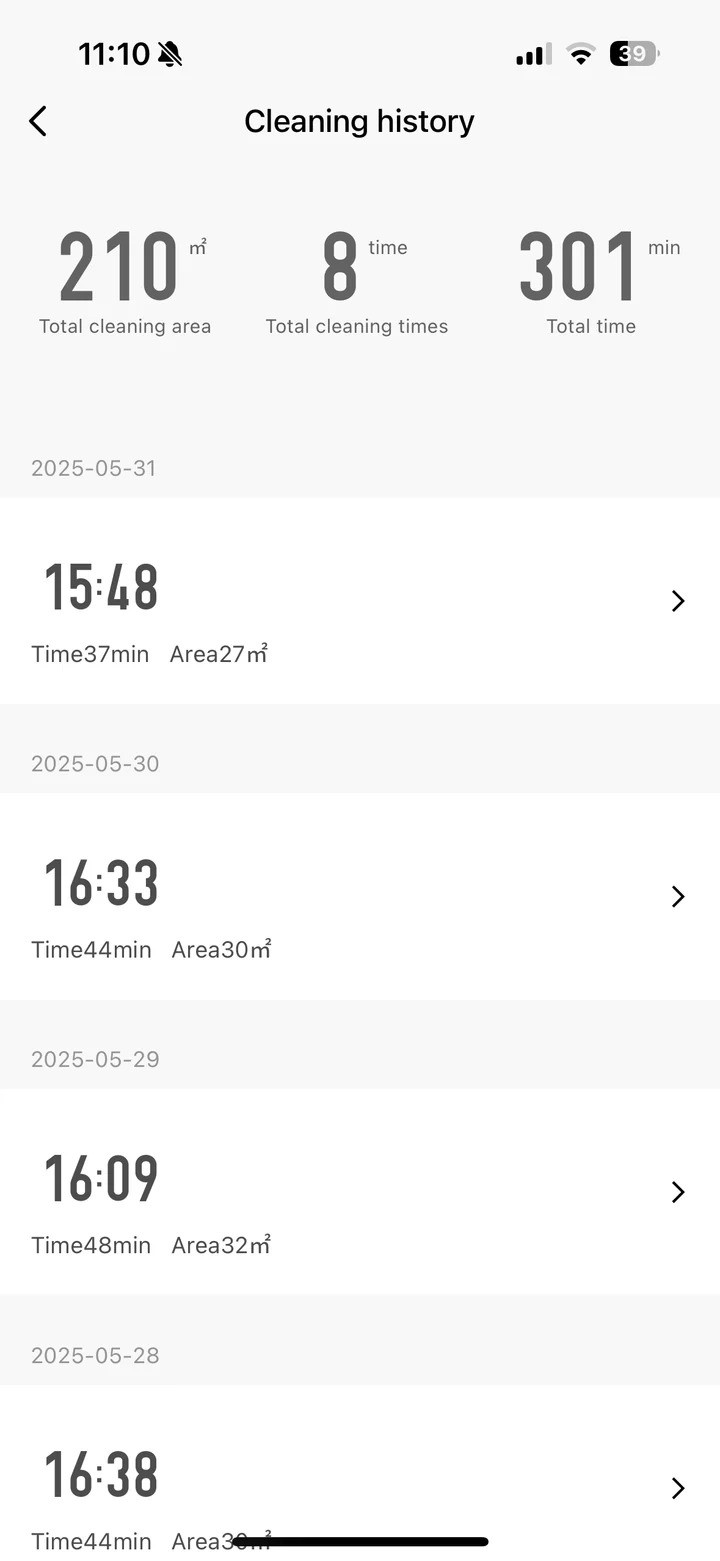The height and width of the screenshot is (1561, 720).
Task: Select the 16:38 cleaning entry
Action: 360,1480
